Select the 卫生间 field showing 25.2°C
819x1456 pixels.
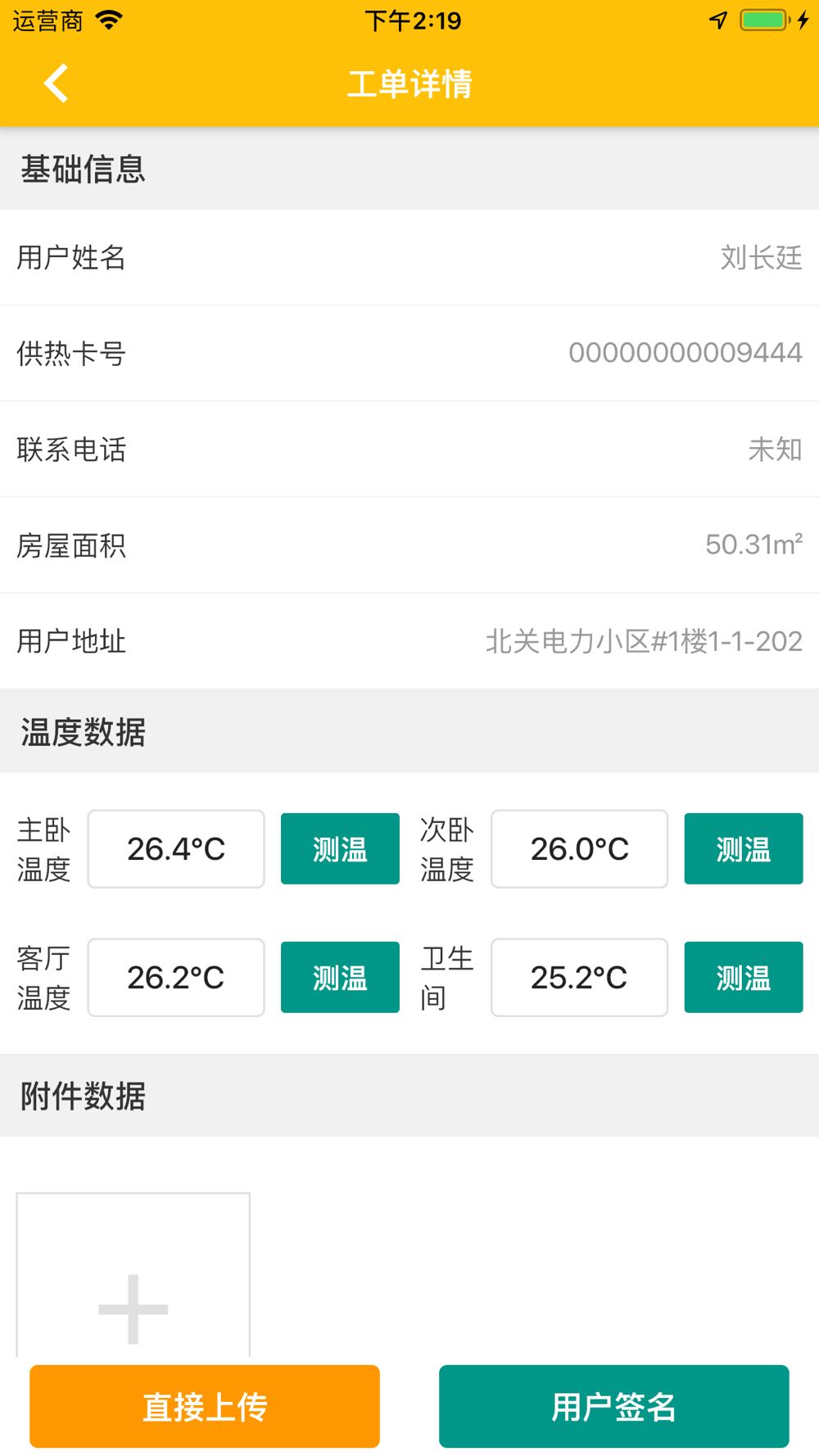(x=579, y=977)
